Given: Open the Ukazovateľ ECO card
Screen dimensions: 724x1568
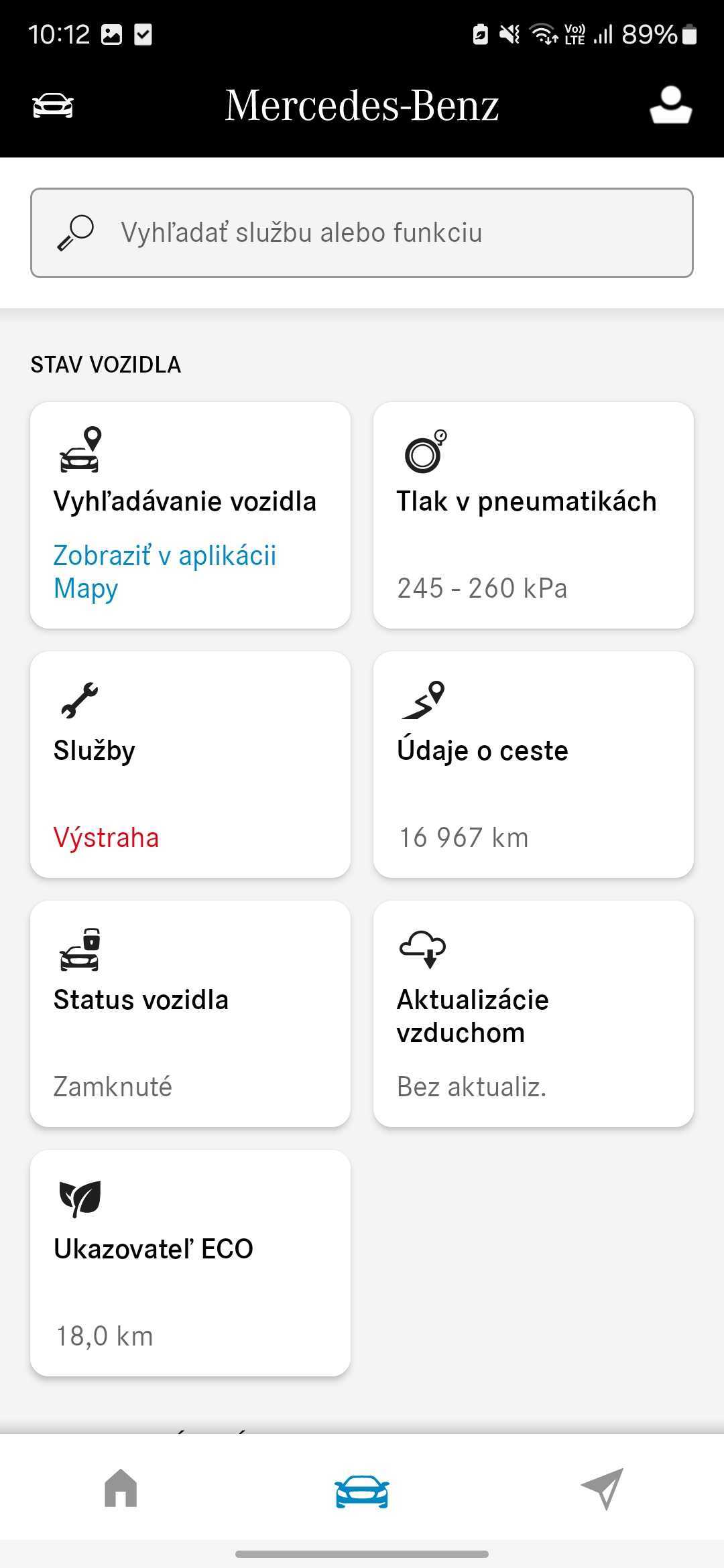Looking at the screenshot, I should tap(190, 1263).
